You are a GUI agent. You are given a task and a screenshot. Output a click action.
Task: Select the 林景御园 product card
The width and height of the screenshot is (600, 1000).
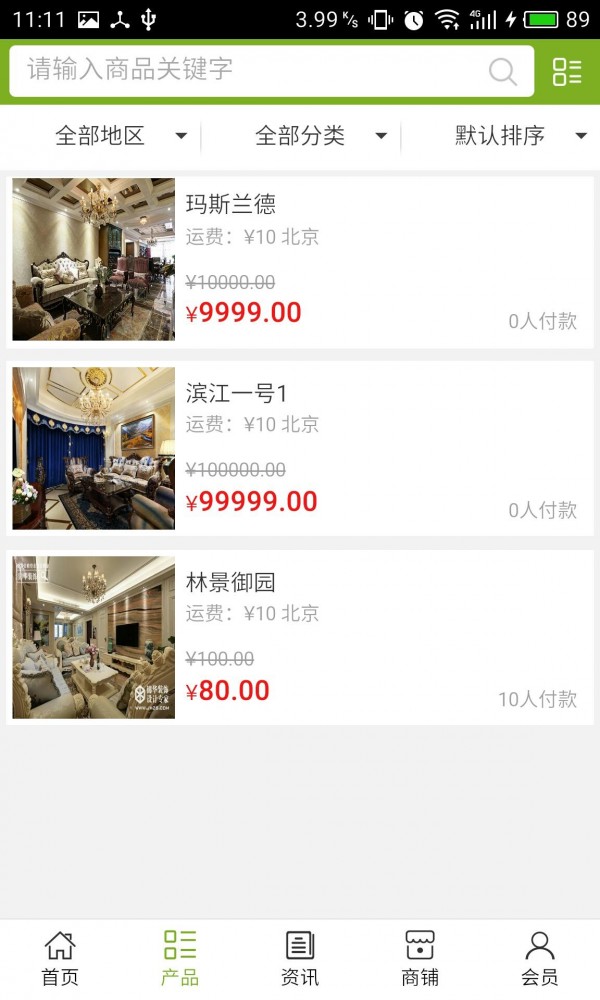pos(300,637)
